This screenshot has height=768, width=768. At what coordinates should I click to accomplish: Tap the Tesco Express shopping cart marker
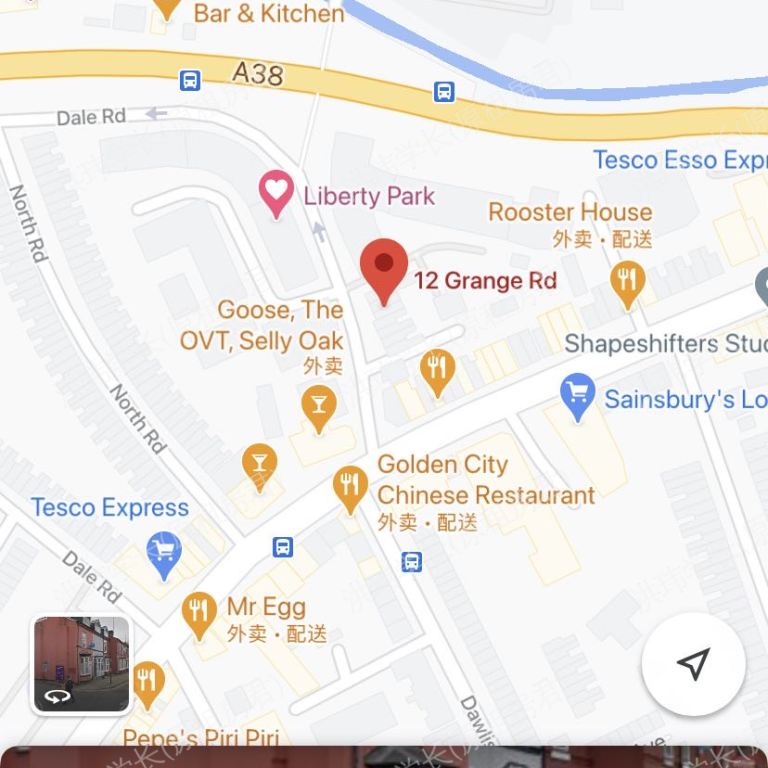164,550
